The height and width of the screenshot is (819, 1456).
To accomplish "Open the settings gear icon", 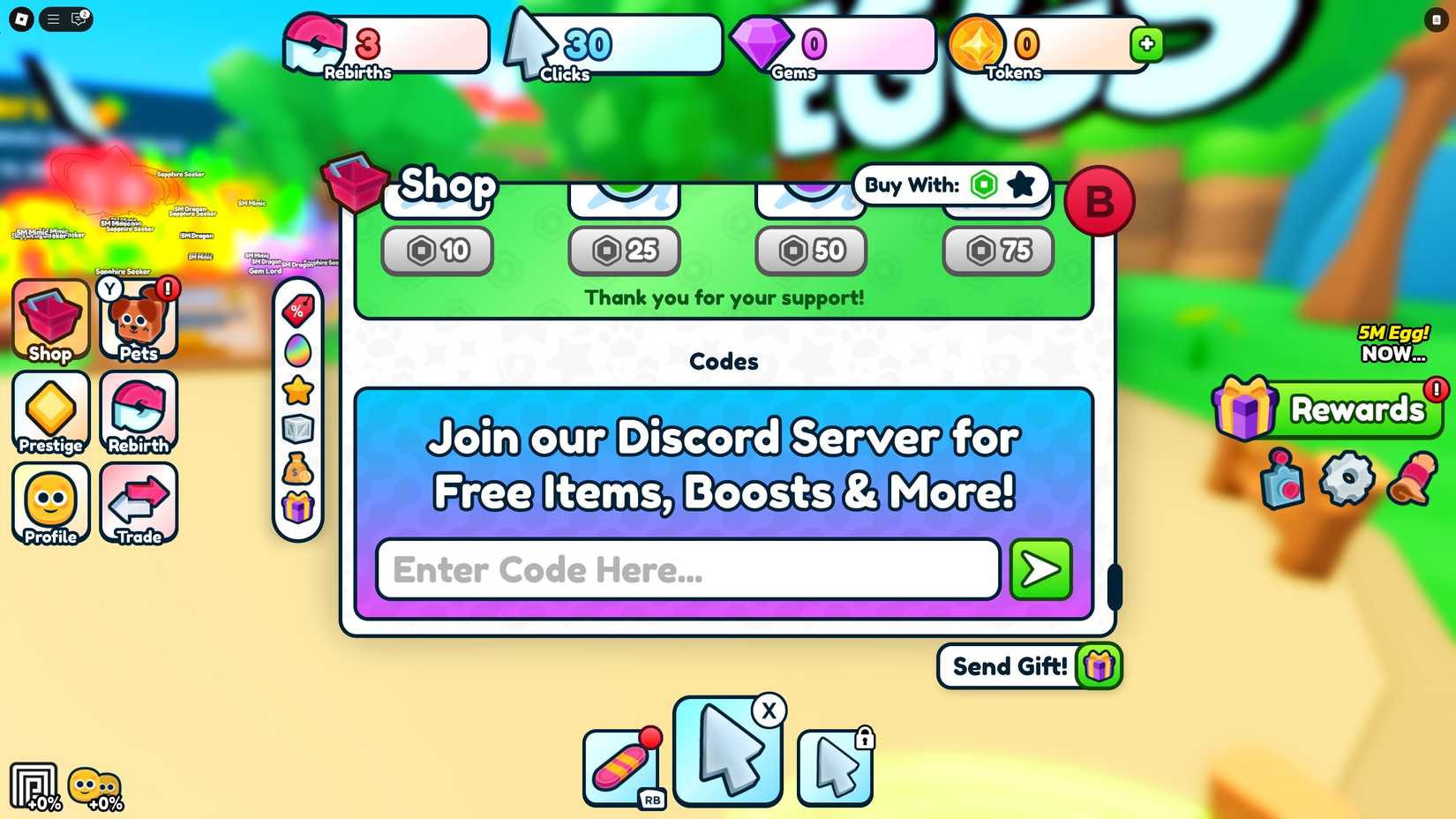I will tap(1347, 479).
